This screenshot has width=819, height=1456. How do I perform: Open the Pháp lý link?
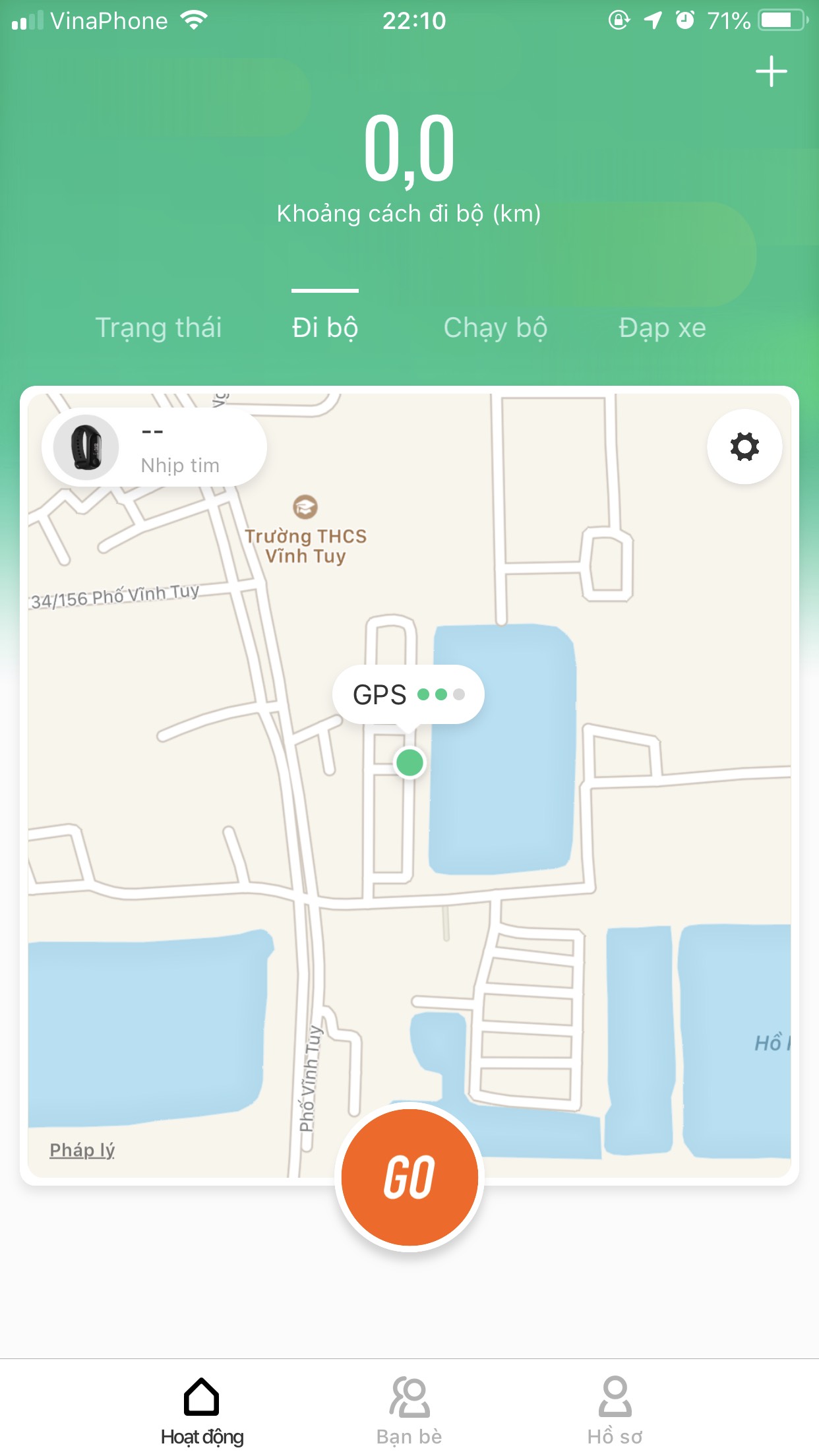point(82,1150)
